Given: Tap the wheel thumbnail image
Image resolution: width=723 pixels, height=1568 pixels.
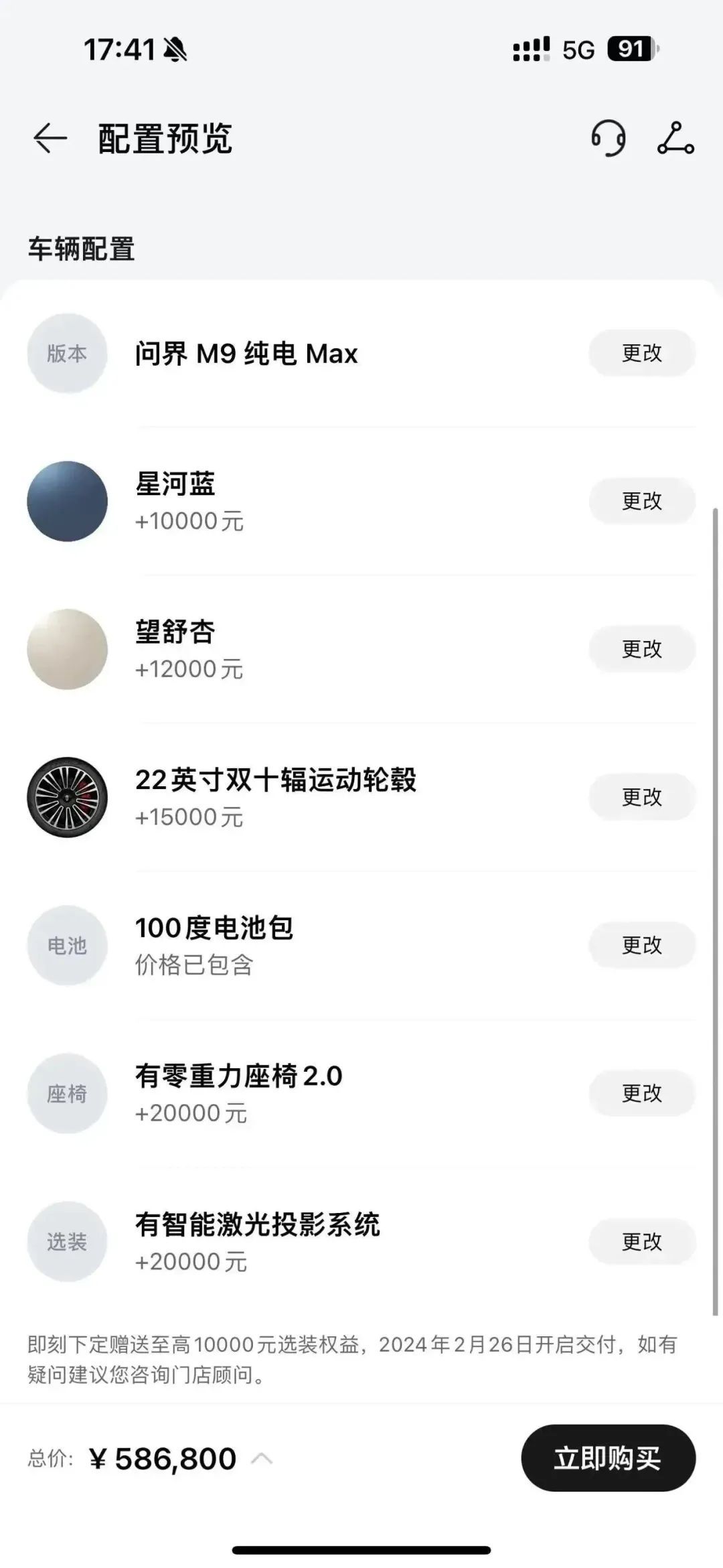Looking at the screenshot, I should 66,797.
